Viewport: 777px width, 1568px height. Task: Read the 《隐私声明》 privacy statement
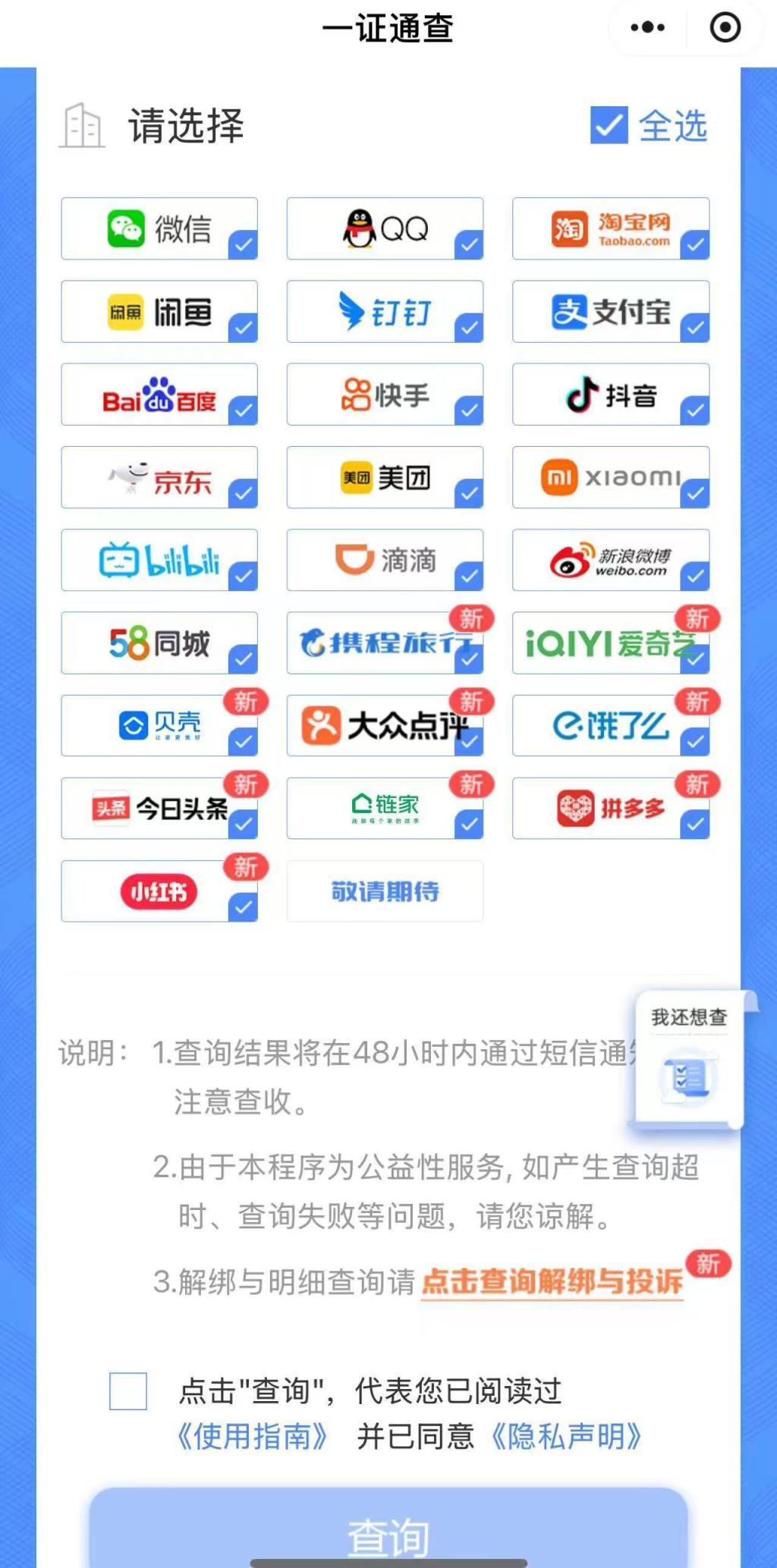(x=567, y=1436)
